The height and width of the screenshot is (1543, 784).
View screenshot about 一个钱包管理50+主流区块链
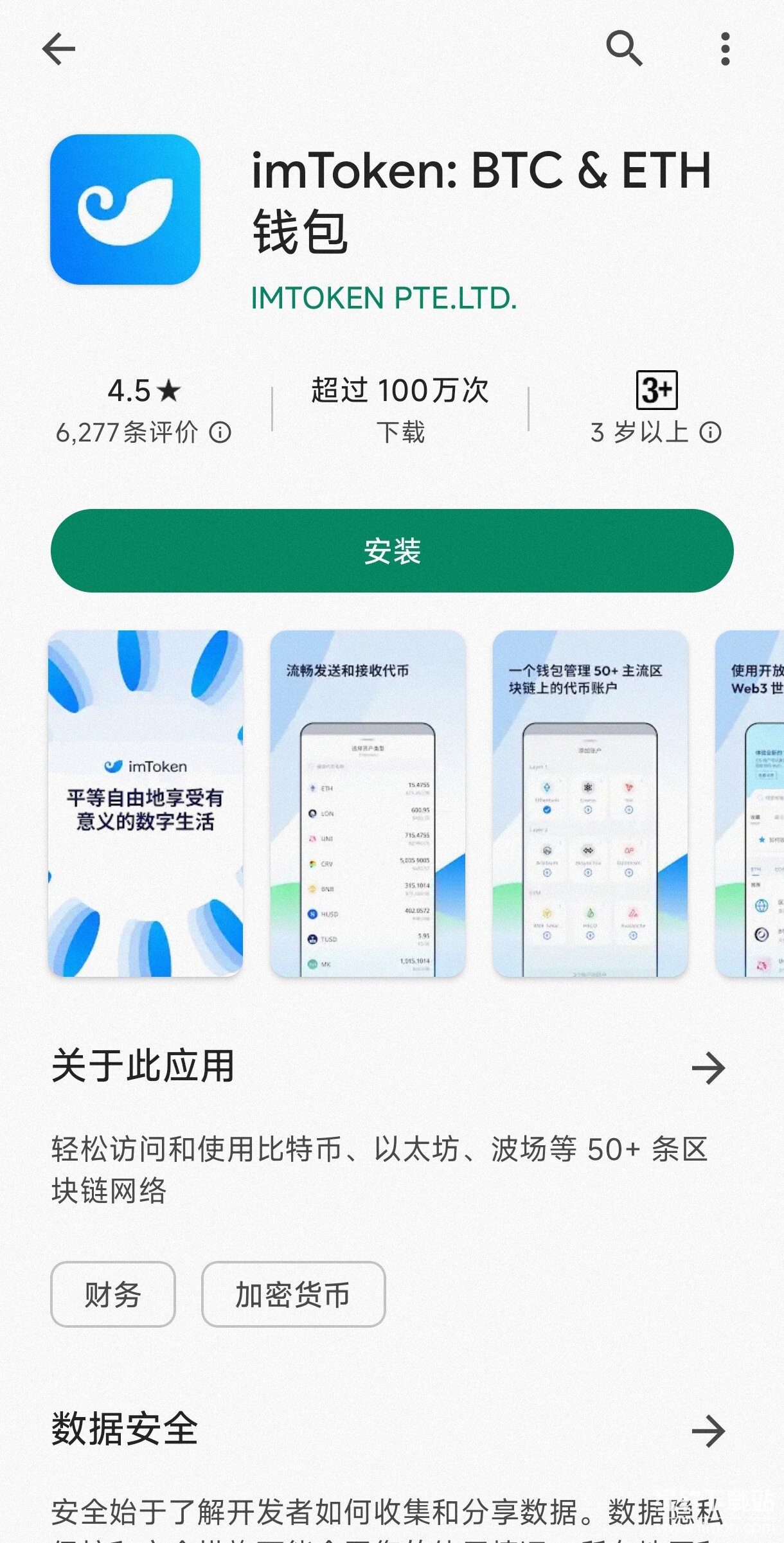[590, 803]
